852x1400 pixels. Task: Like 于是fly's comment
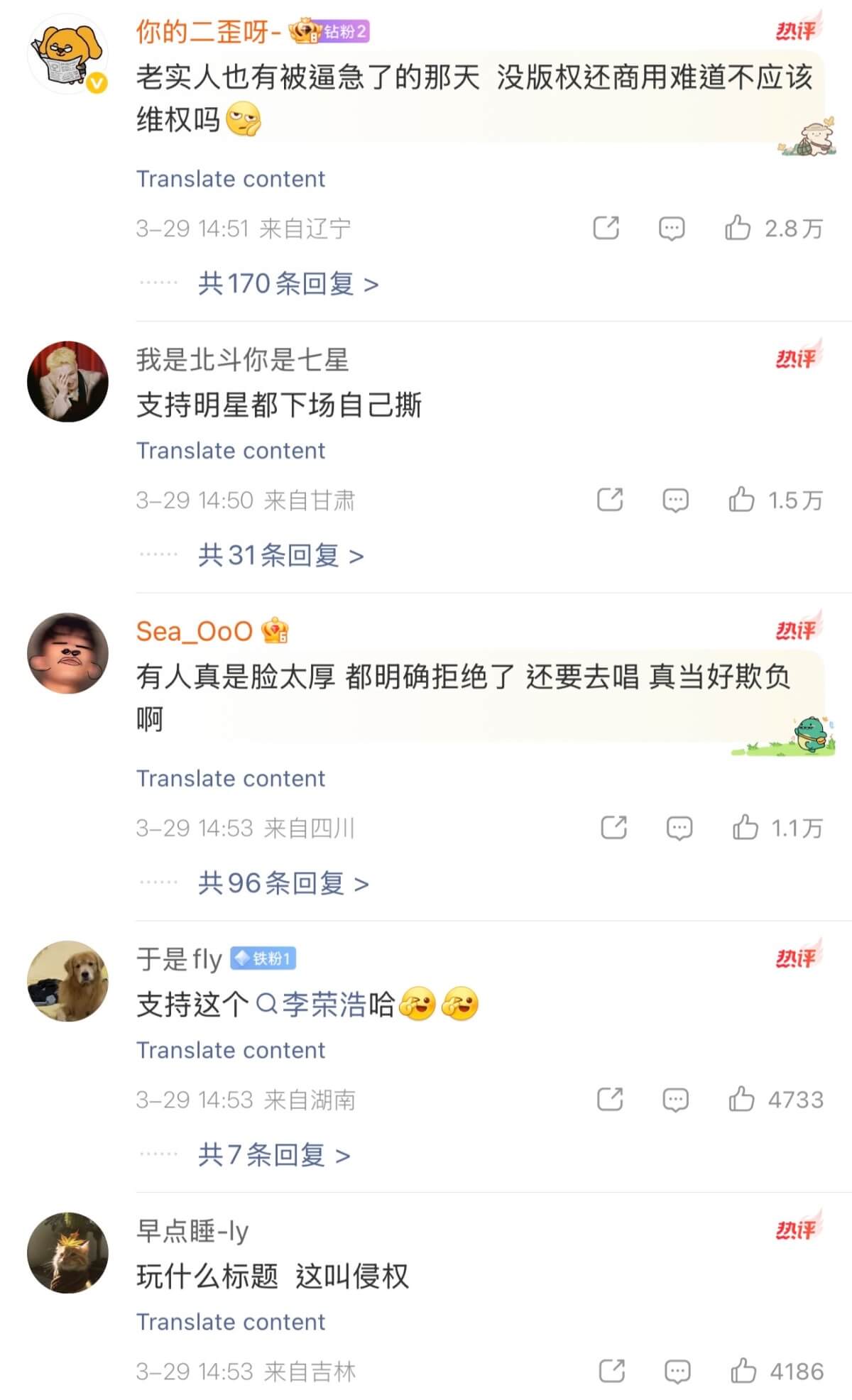point(741,1099)
